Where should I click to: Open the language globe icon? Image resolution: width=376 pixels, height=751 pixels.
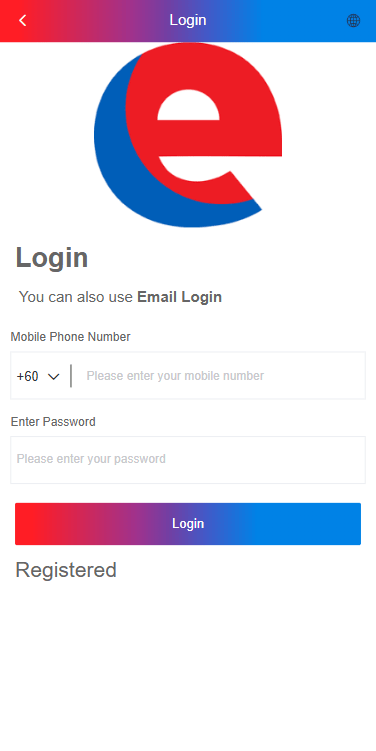click(353, 21)
